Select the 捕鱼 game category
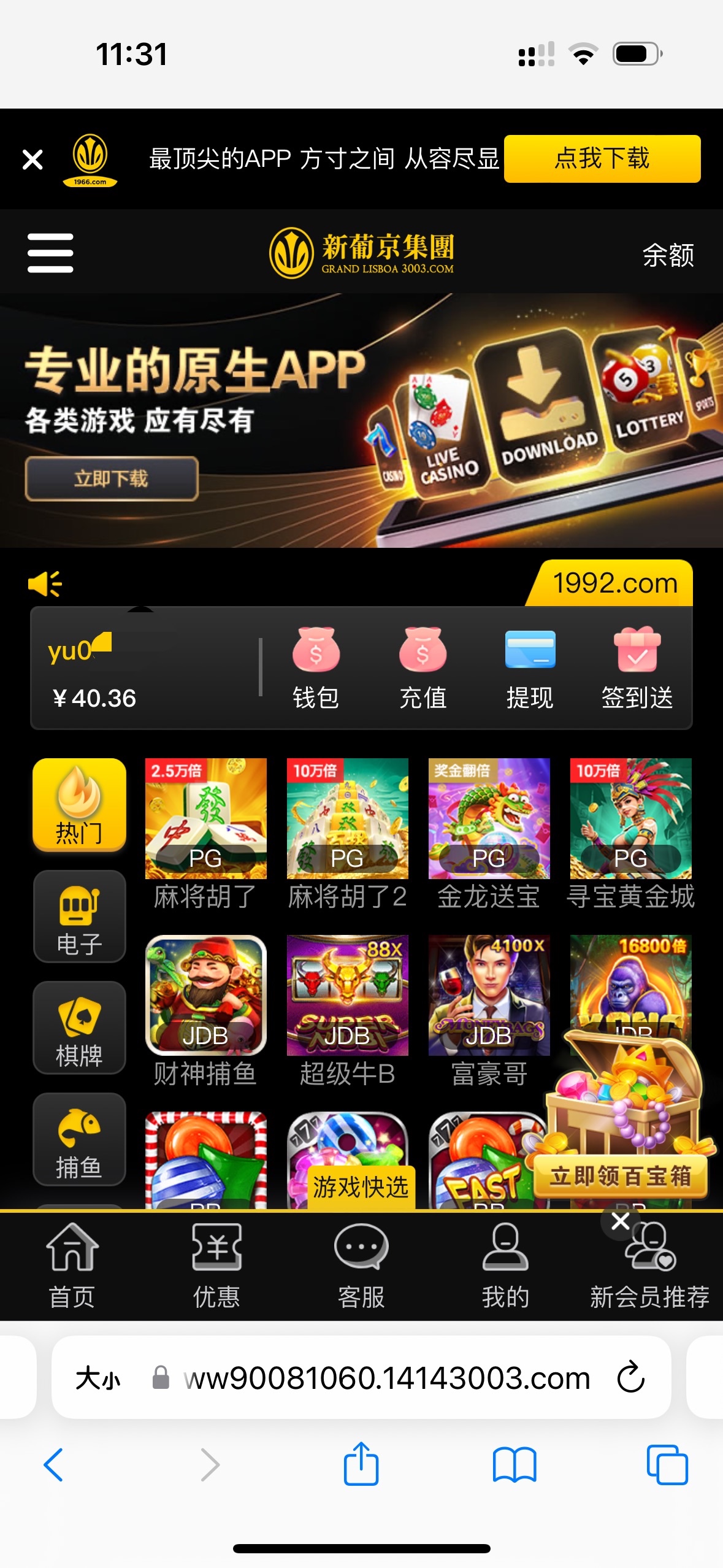The image size is (723, 1568). 79,1139
